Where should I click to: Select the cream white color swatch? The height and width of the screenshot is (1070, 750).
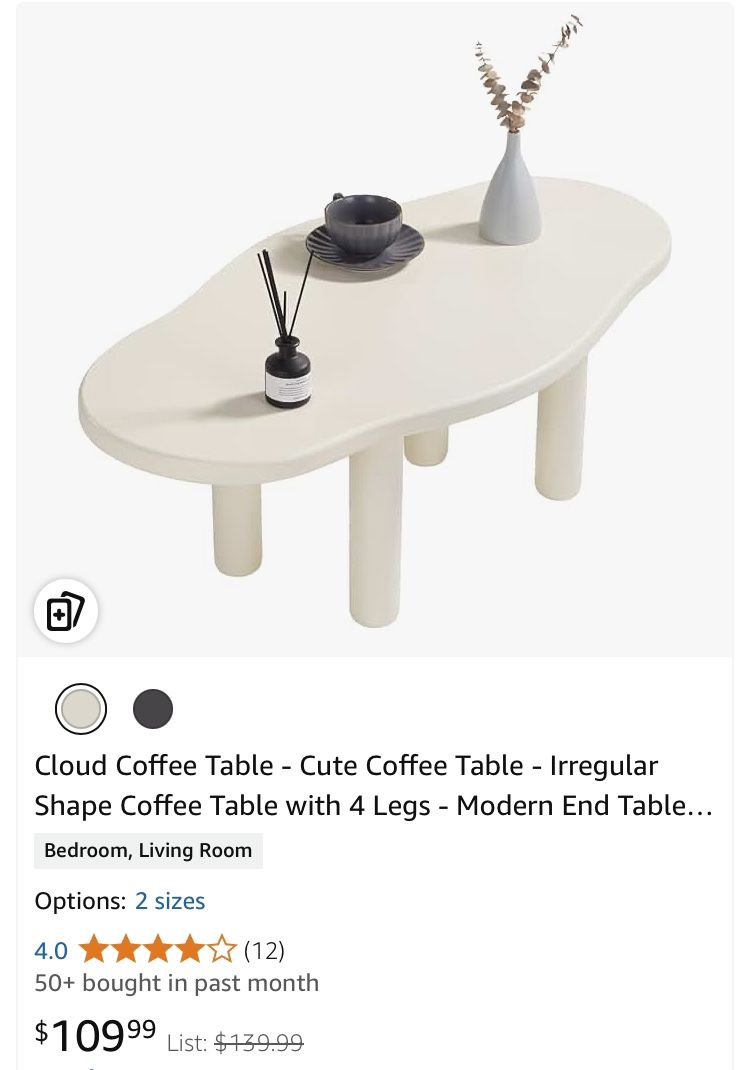(80, 709)
